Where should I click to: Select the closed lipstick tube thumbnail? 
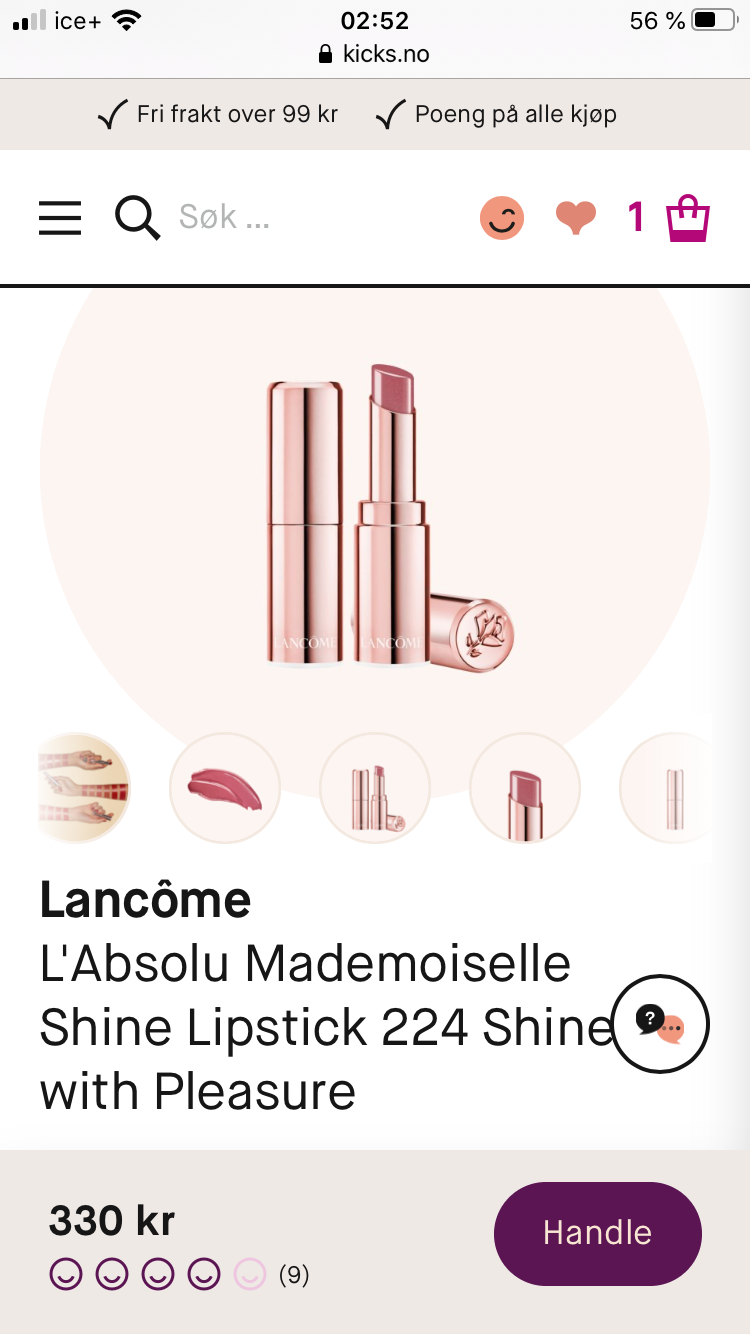pos(666,788)
